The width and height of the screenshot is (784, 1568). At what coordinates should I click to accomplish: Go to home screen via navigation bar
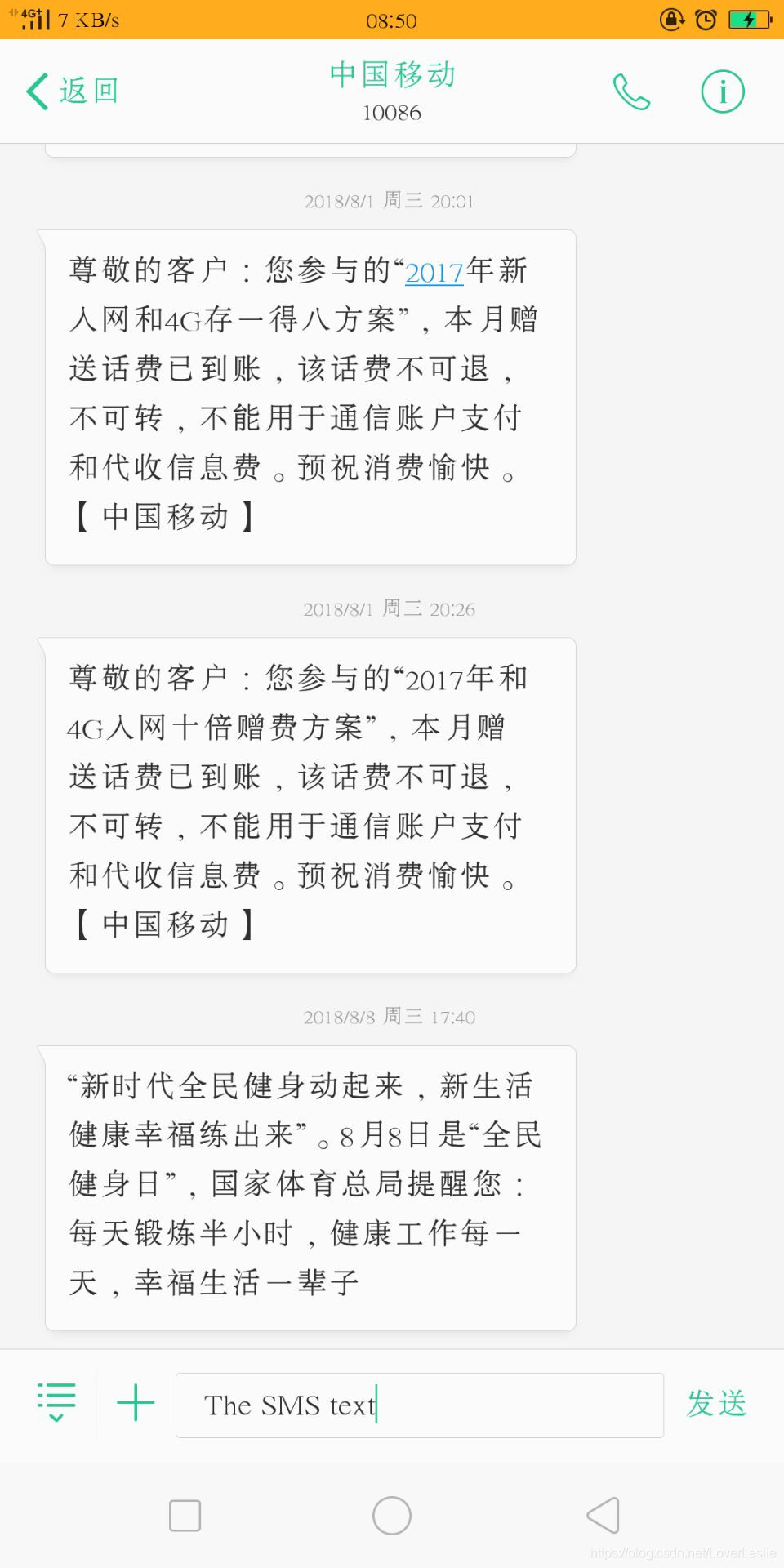tap(392, 1516)
